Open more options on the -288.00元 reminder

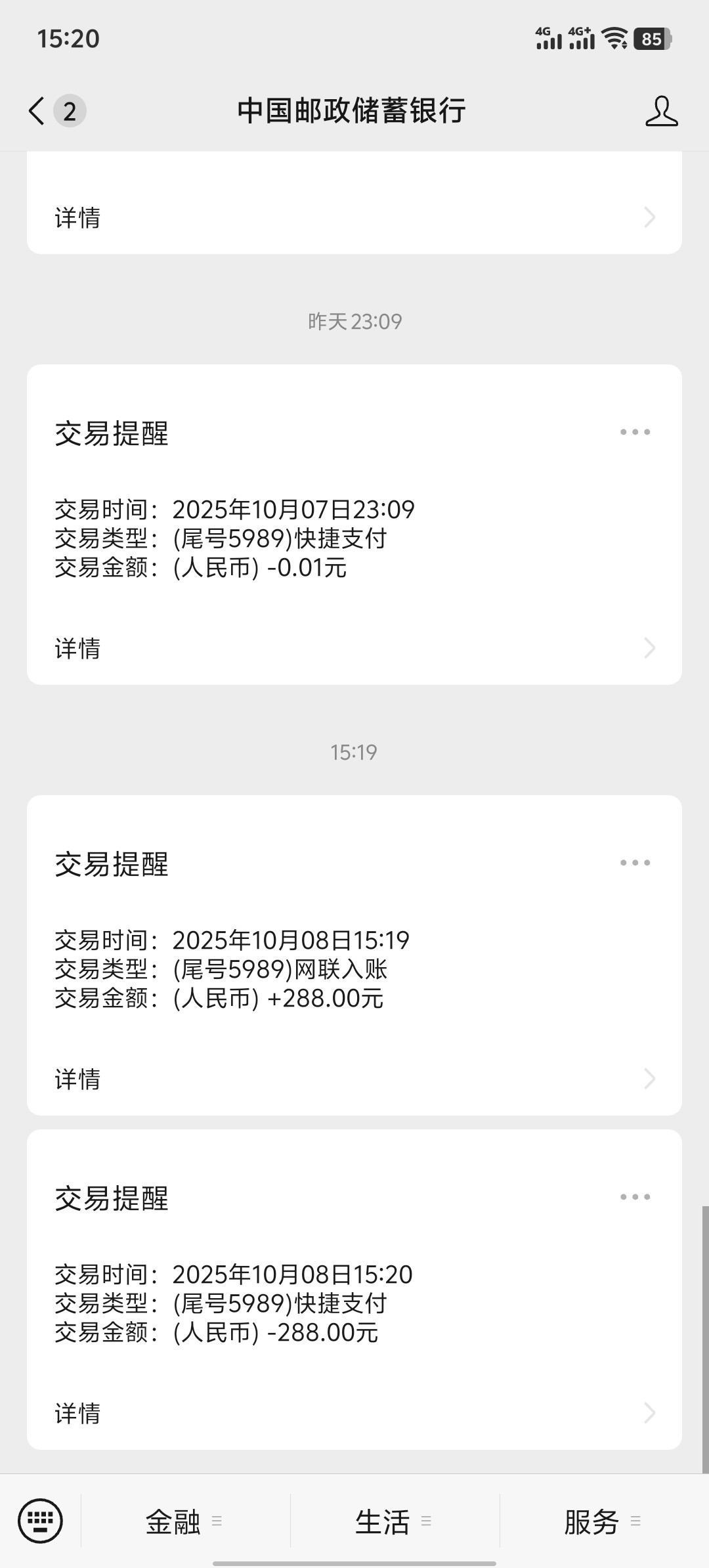click(x=635, y=1197)
